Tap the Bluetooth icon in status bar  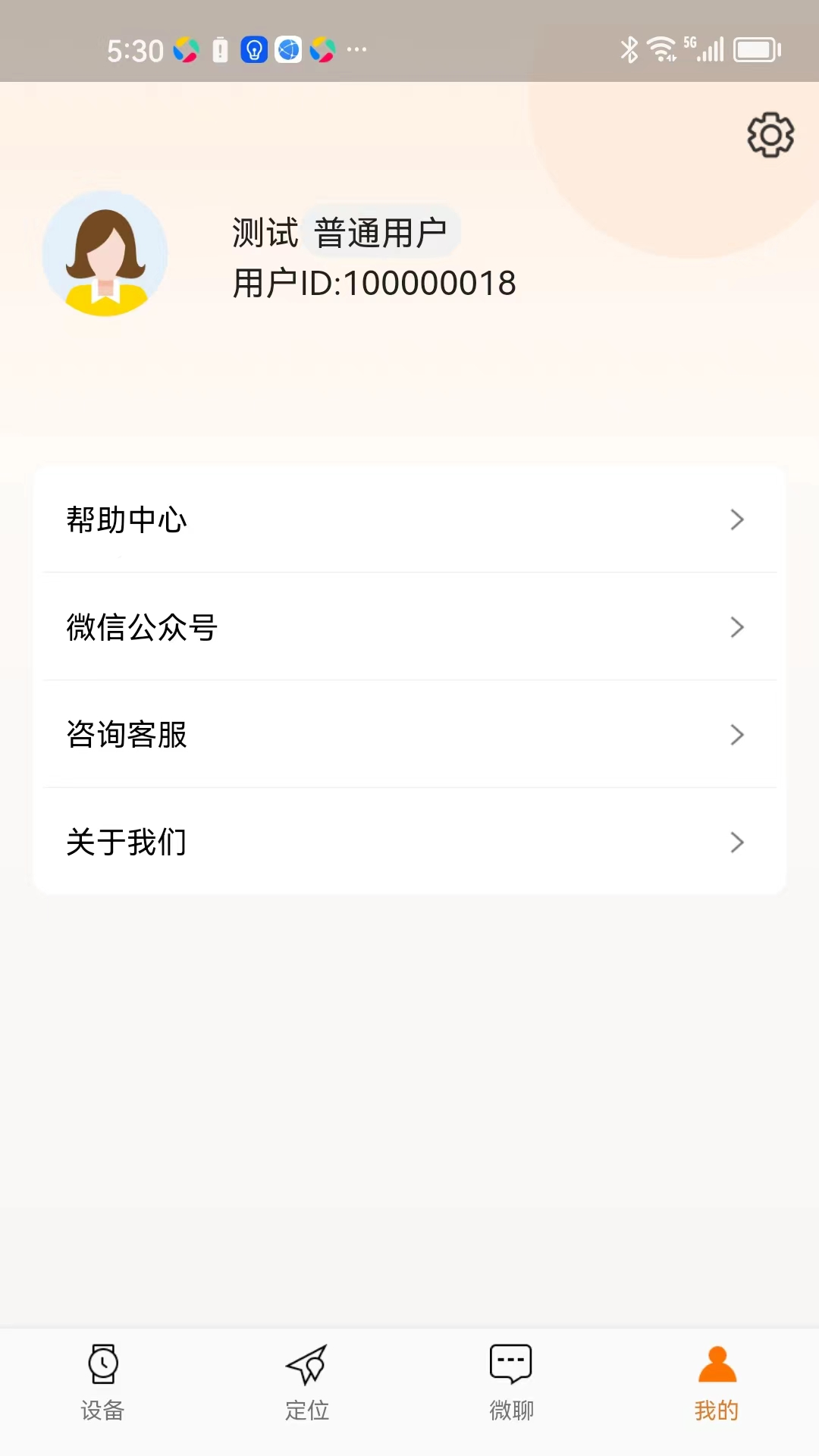click(628, 49)
